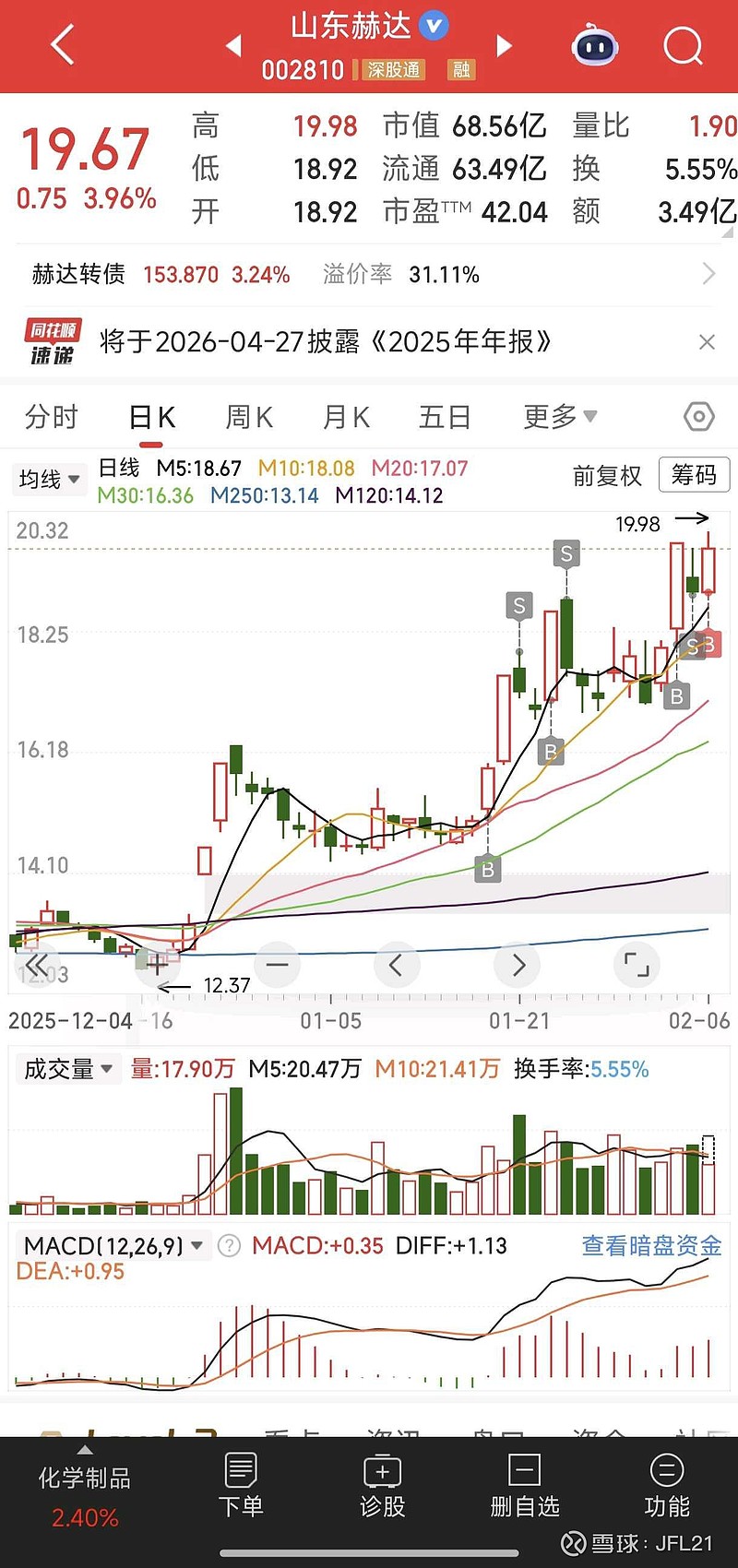
Task: Select the 月K tab
Action: click(346, 418)
